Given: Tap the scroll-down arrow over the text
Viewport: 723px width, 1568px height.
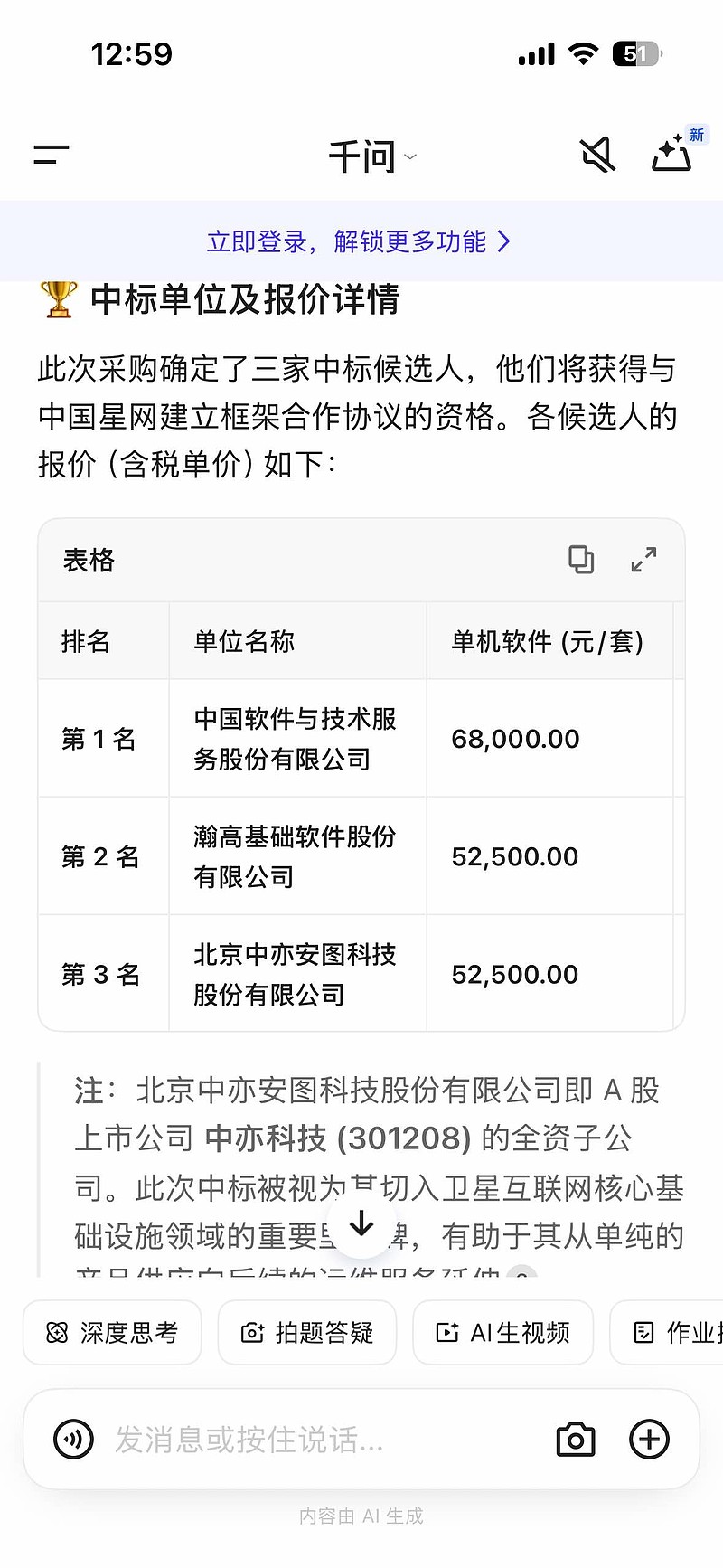Looking at the screenshot, I should click(361, 1224).
